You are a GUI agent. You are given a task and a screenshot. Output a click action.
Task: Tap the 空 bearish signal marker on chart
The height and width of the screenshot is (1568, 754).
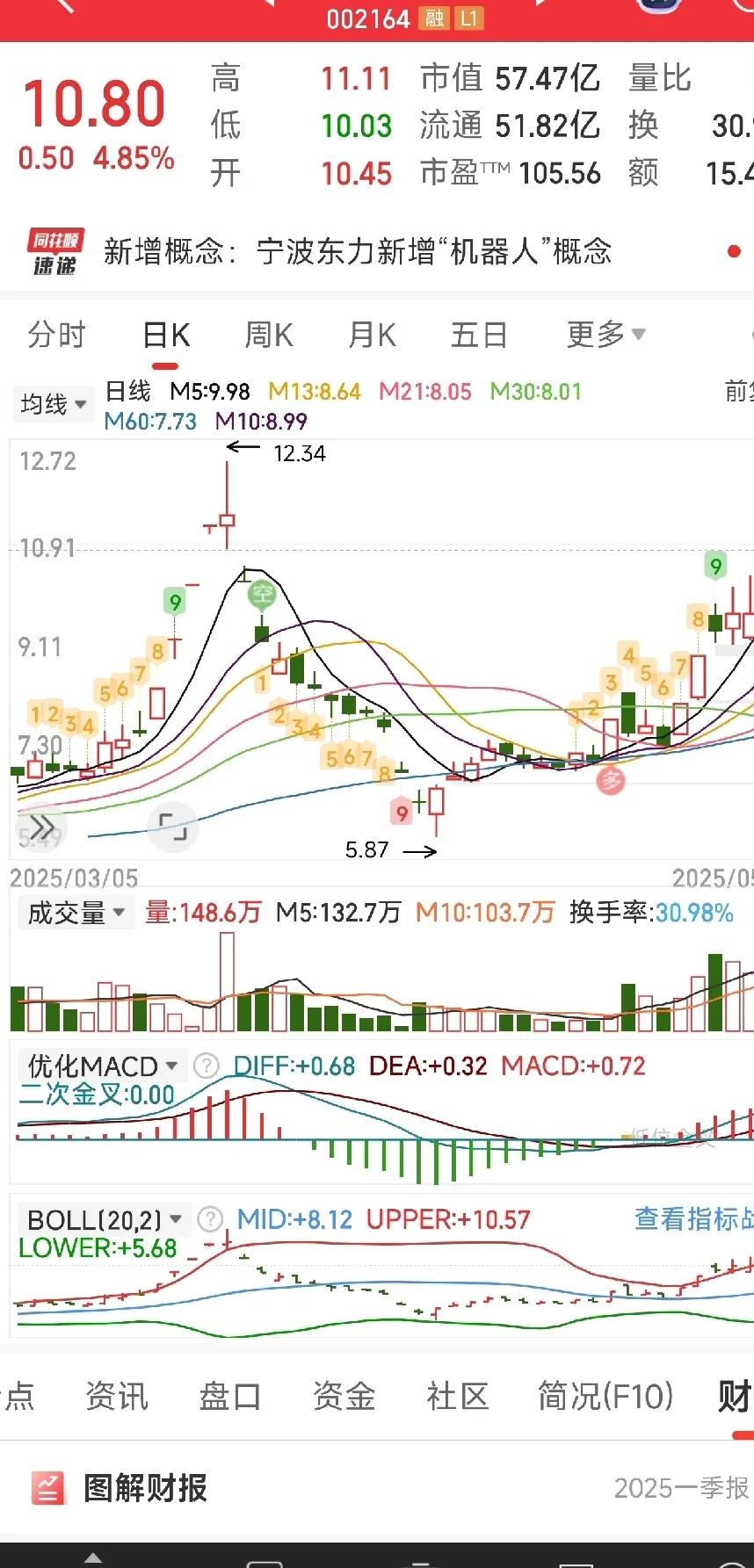(x=261, y=595)
